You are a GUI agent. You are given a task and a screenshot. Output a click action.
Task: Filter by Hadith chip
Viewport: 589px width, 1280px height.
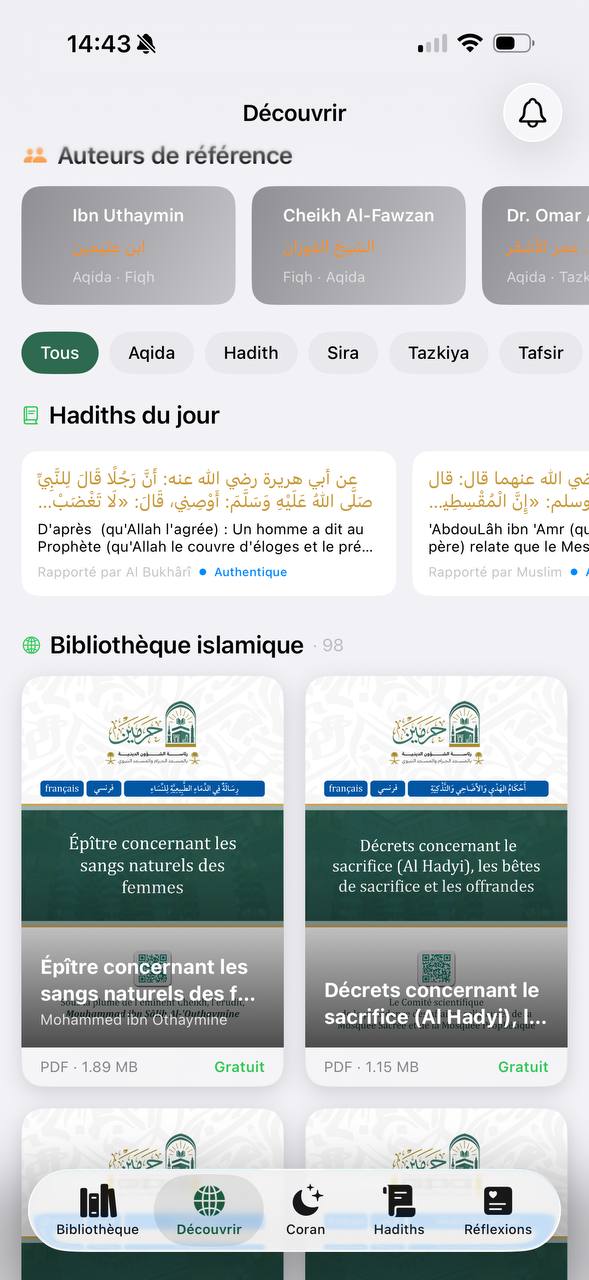pos(251,353)
